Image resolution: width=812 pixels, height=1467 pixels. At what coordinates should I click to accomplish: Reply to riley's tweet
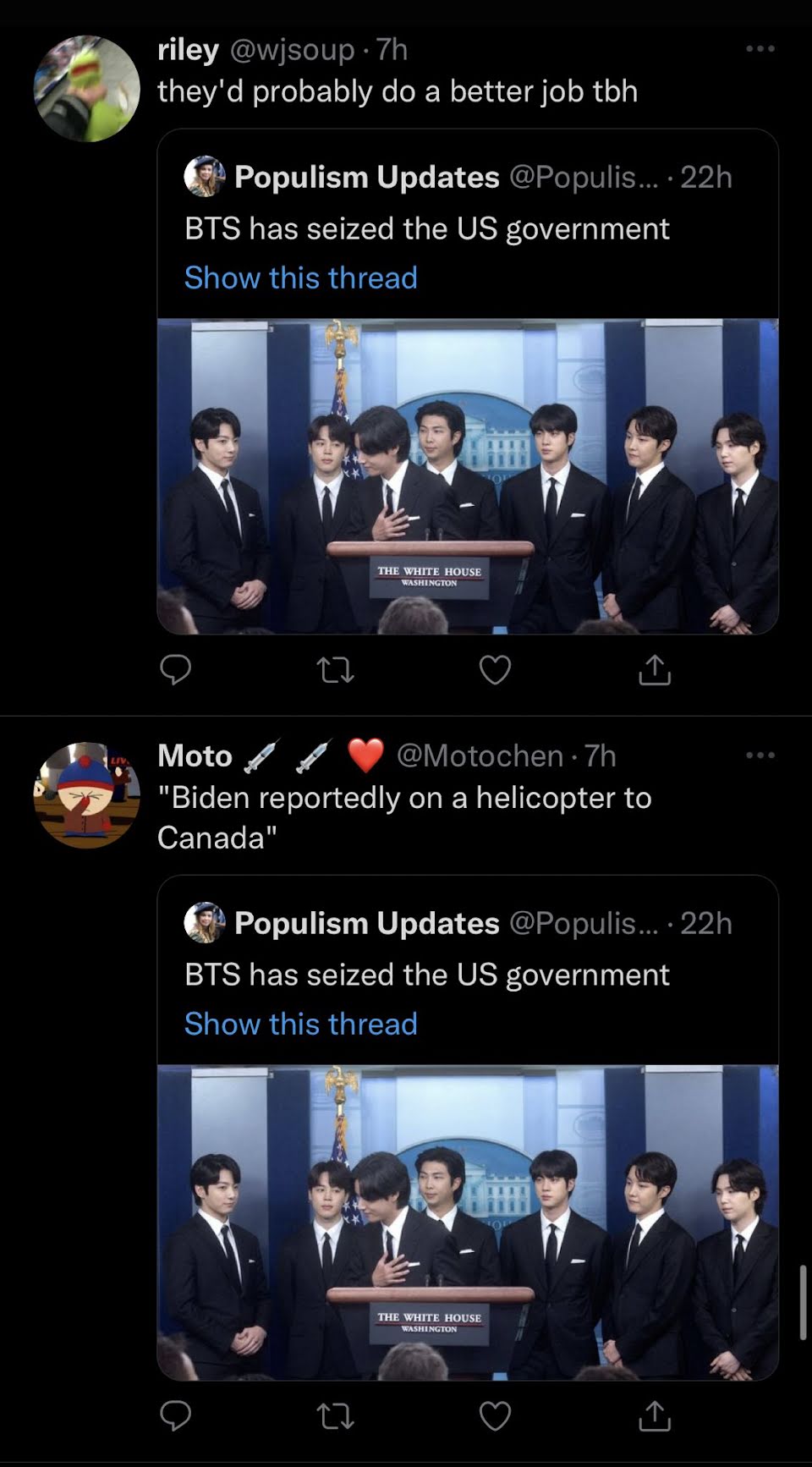point(176,670)
